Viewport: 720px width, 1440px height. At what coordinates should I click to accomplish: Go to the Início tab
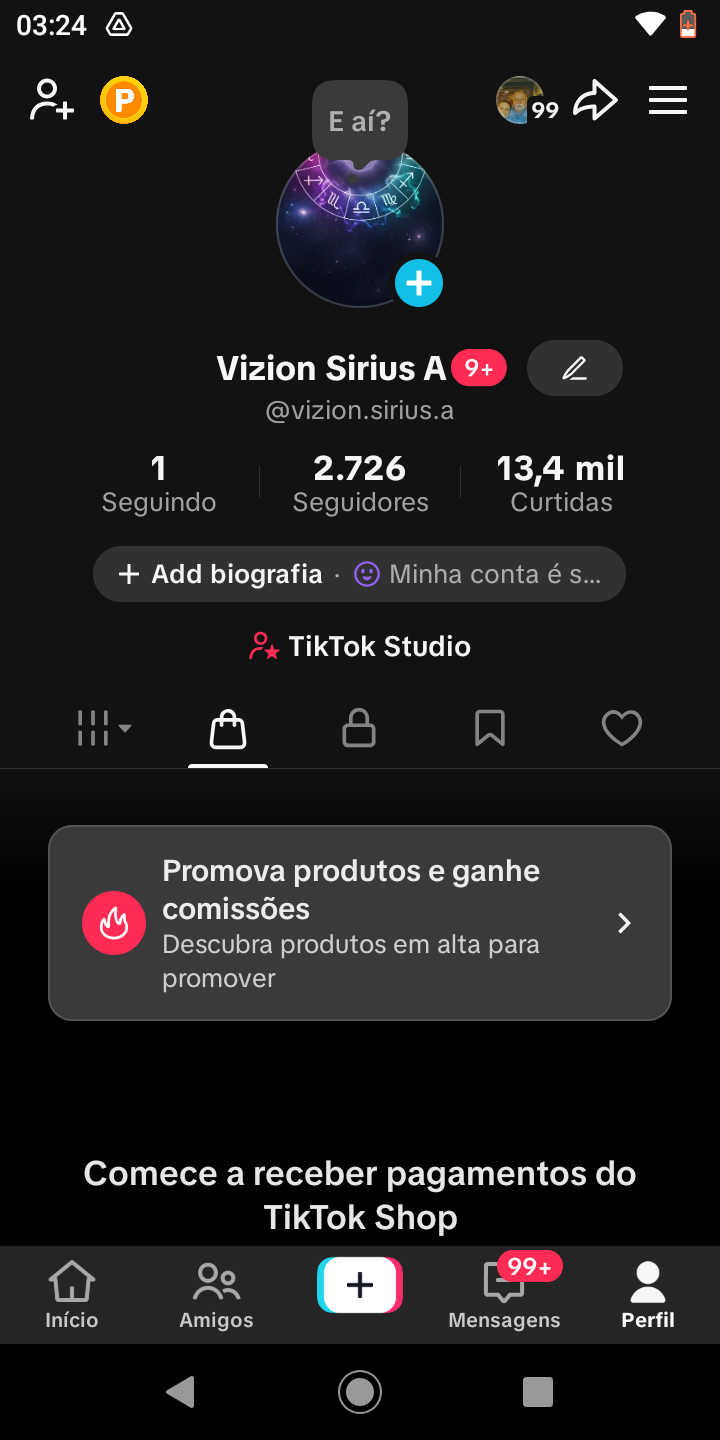pyautogui.click(x=72, y=1295)
